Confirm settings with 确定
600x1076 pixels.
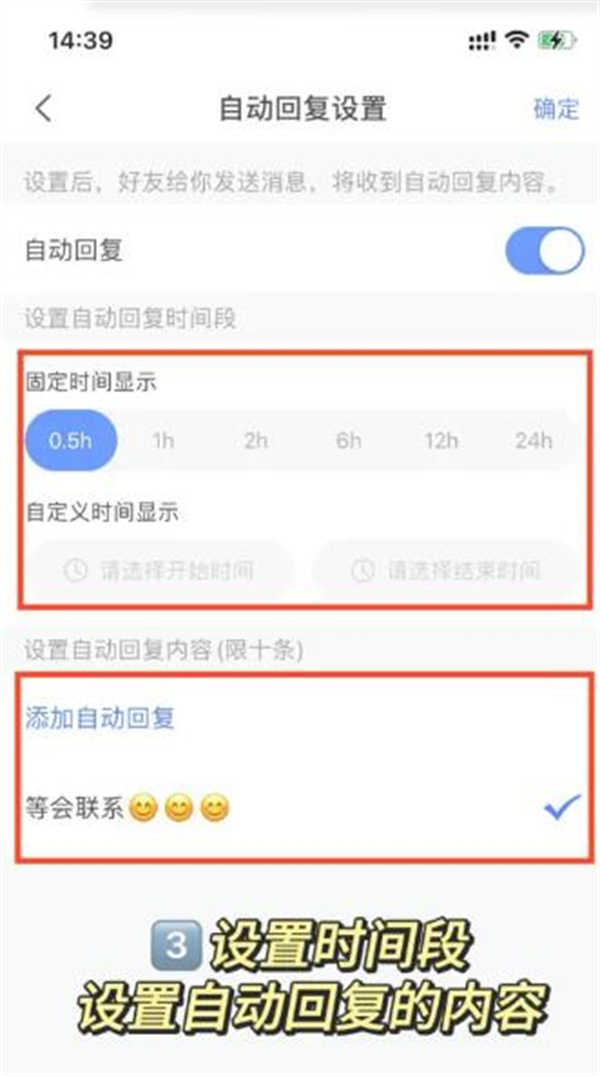556,109
